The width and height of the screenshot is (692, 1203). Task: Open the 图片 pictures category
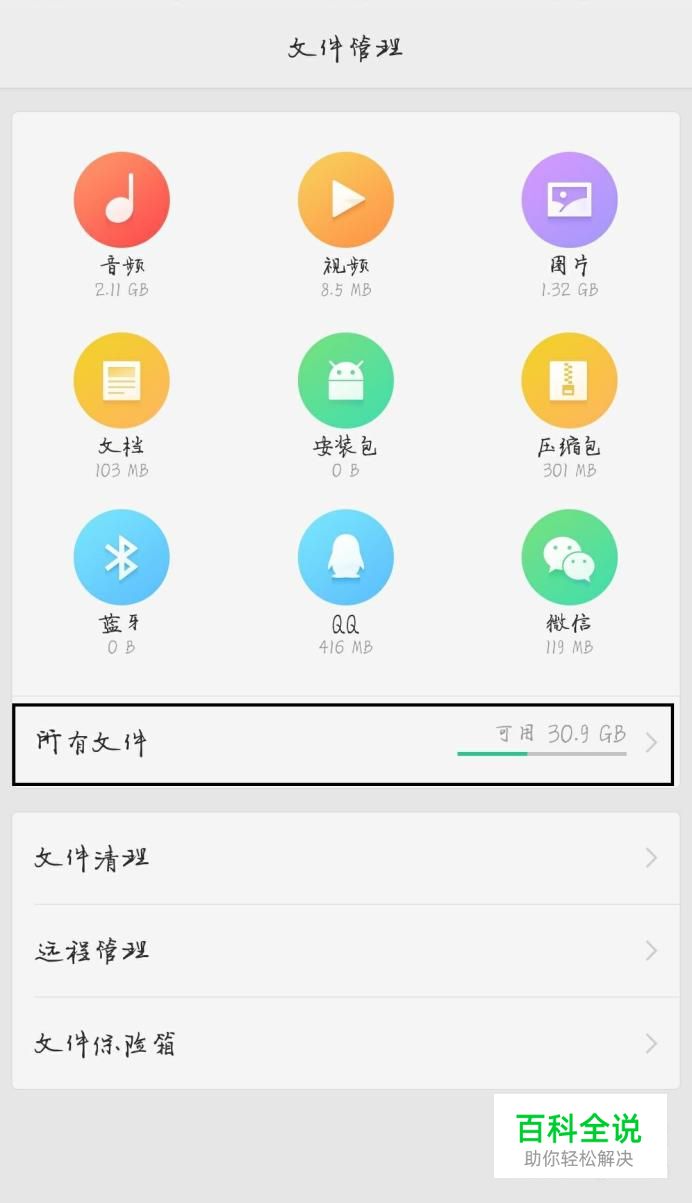point(569,201)
